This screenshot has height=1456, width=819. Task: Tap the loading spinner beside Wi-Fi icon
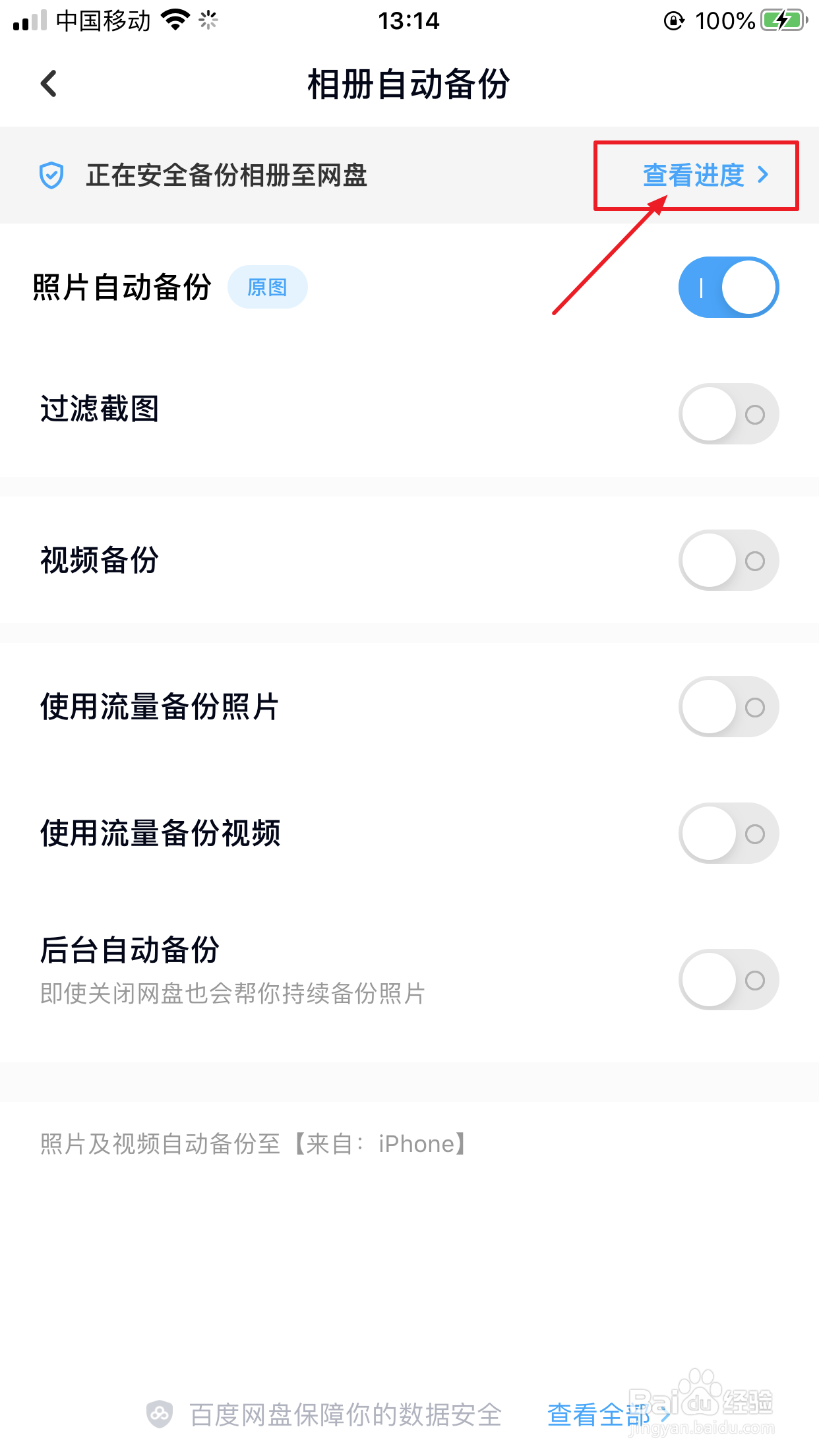[x=207, y=20]
